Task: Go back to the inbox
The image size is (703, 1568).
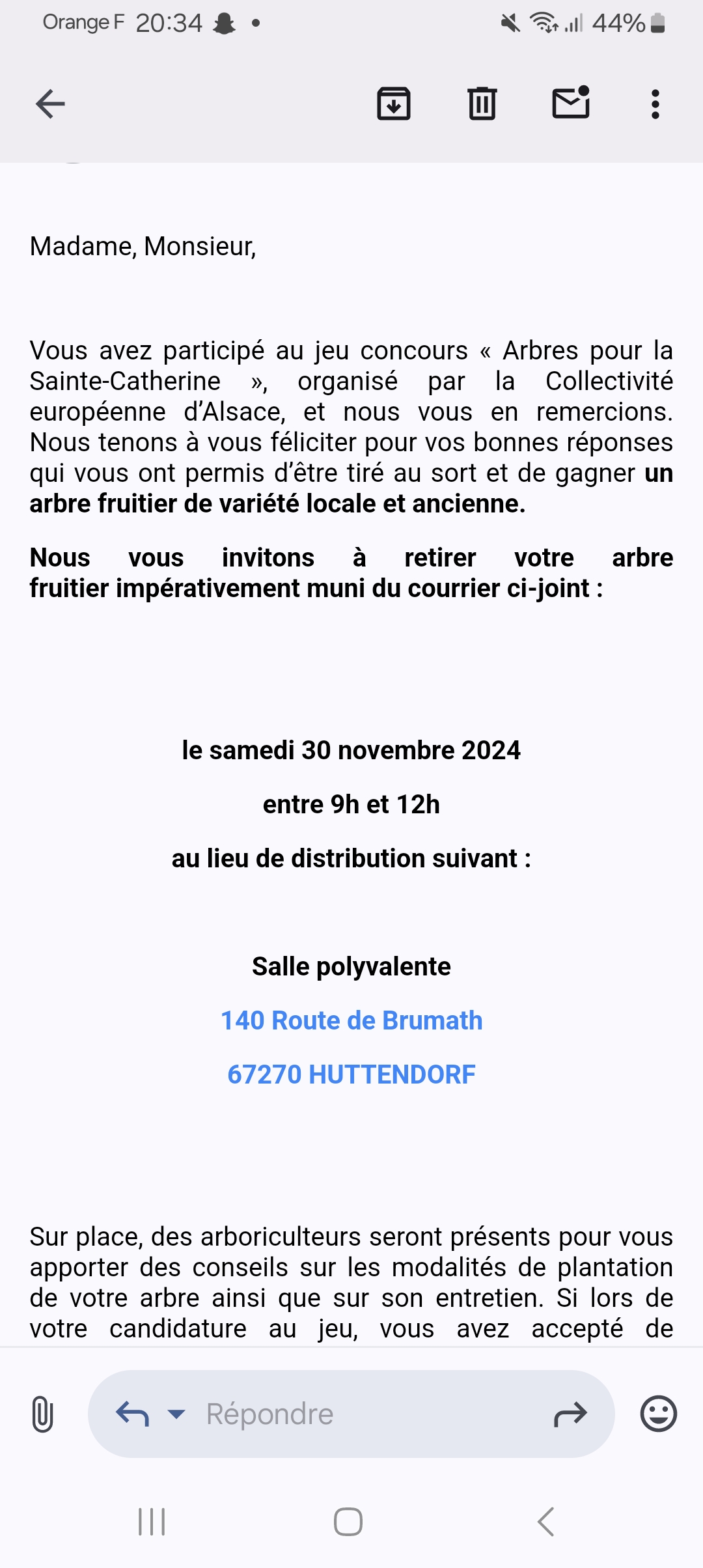Action: (x=50, y=104)
